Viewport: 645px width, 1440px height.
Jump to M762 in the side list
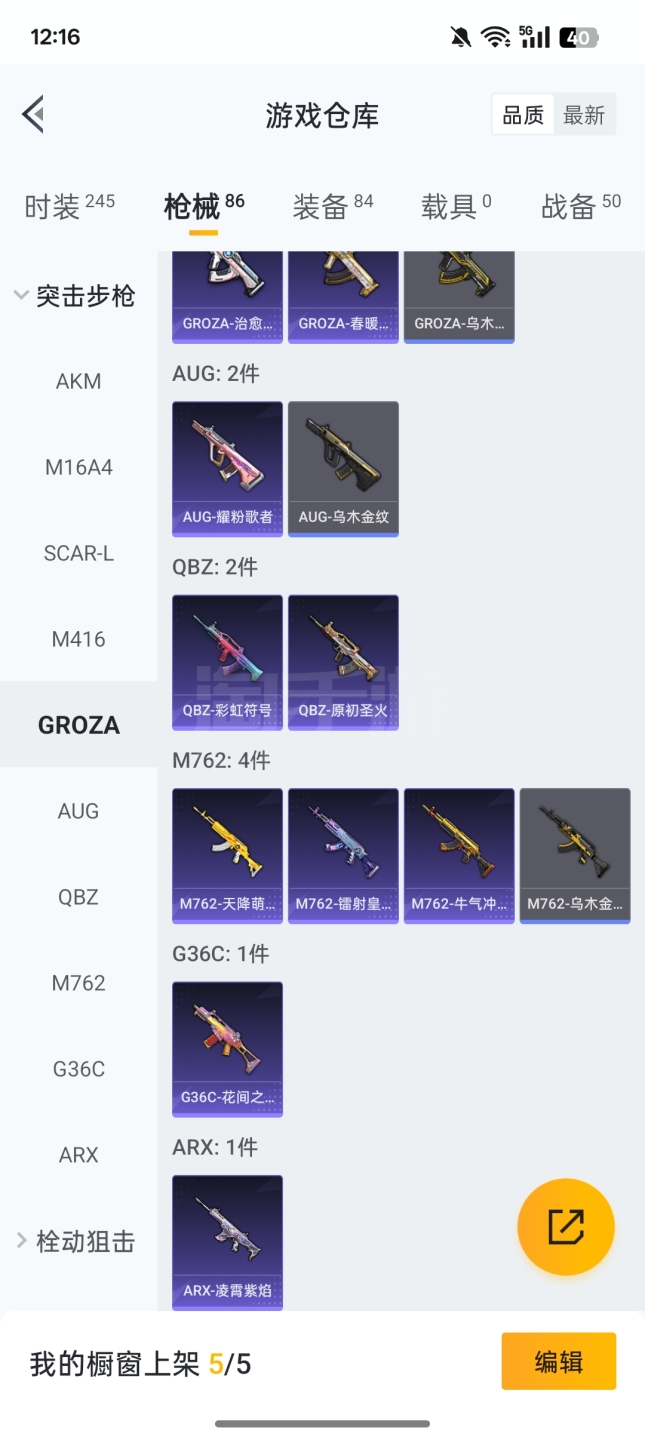[x=78, y=983]
